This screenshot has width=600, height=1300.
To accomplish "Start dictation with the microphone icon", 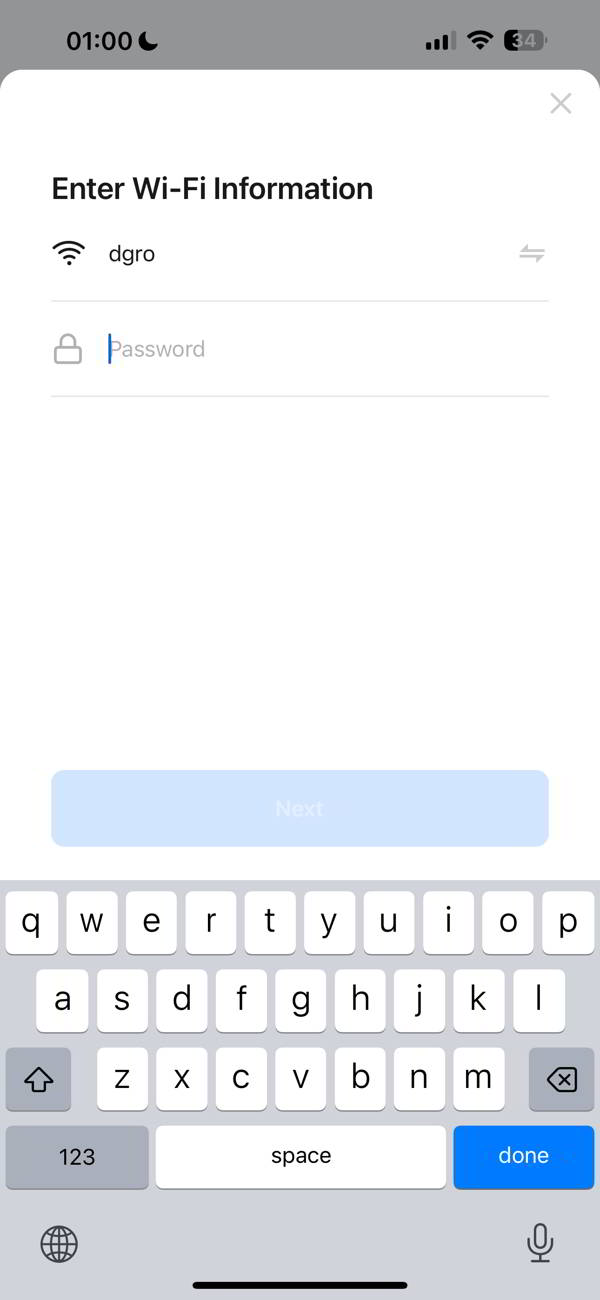I will pos(540,1242).
